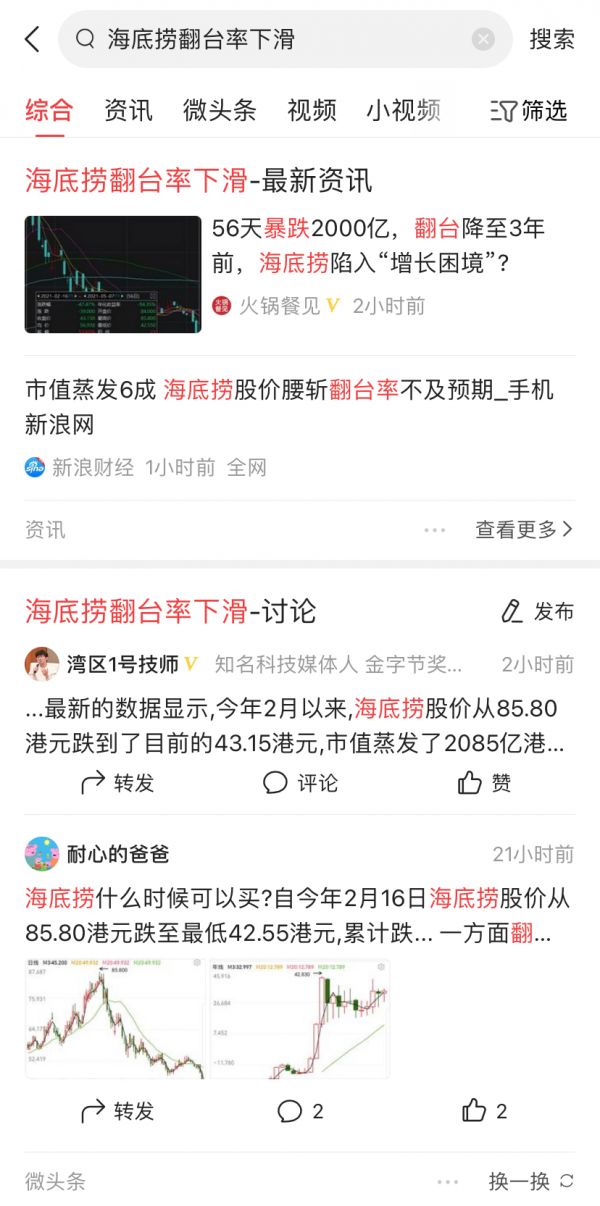
Task: Go back using the top-left arrow
Action: click(x=32, y=40)
